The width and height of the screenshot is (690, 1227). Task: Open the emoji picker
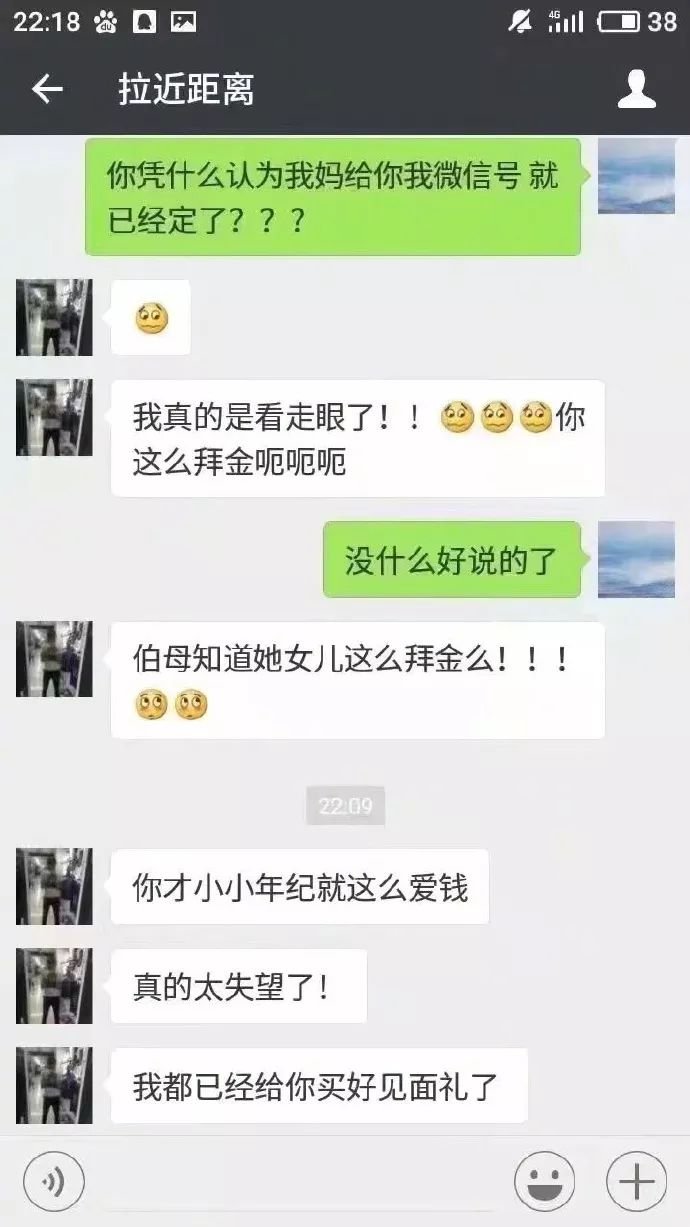pyautogui.click(x=544, y=1182)
